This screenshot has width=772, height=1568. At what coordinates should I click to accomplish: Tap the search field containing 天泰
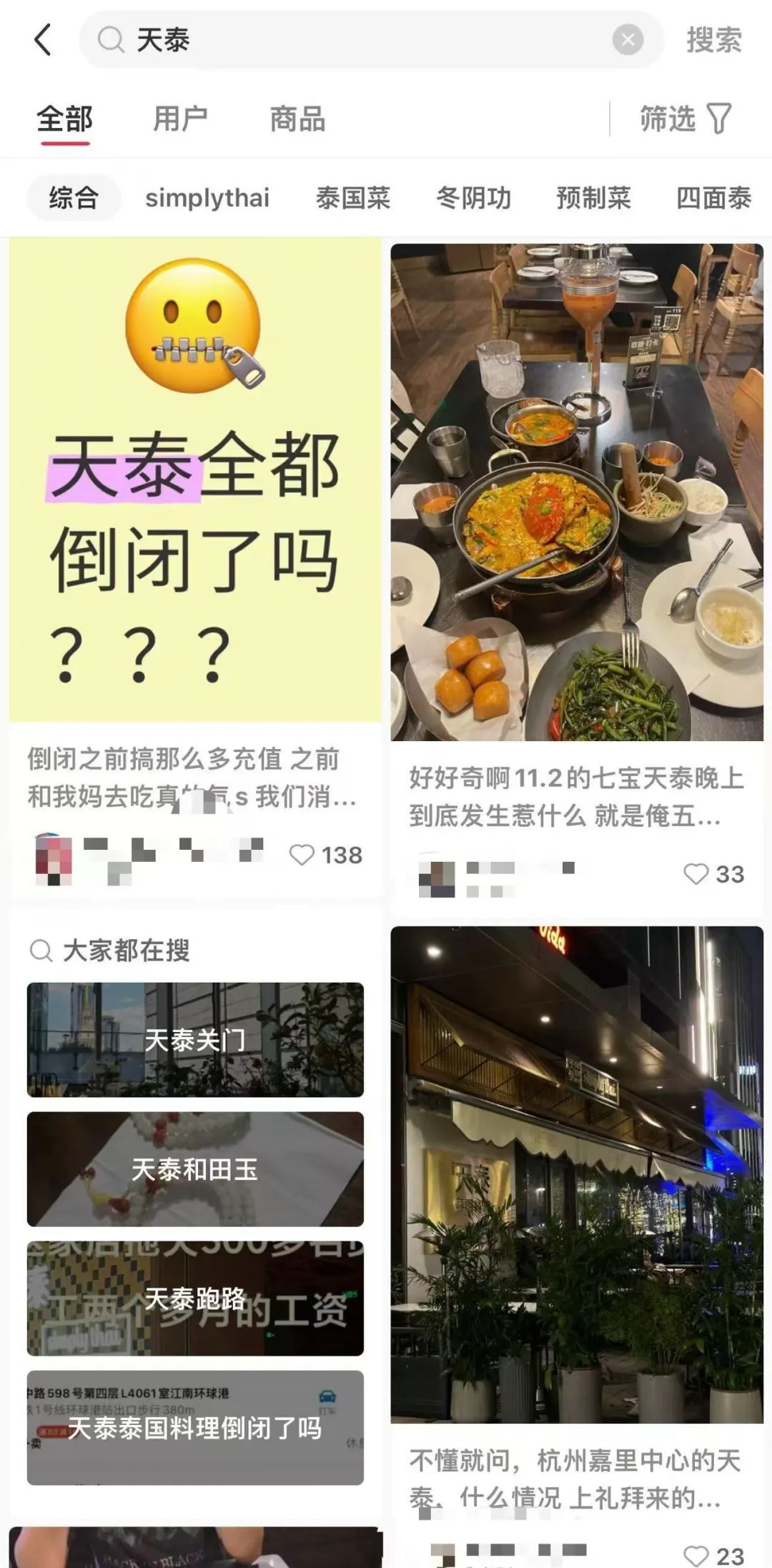tap(357, 40)
